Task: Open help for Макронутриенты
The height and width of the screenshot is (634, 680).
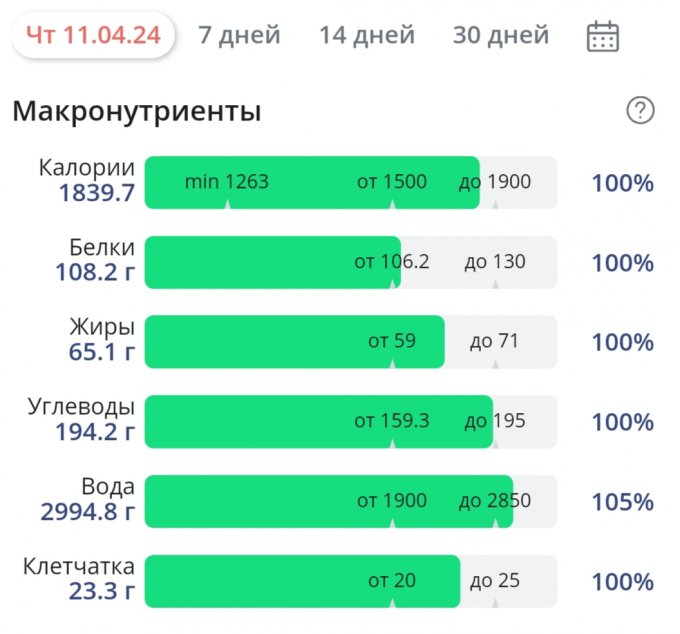Action: point(640,110)
